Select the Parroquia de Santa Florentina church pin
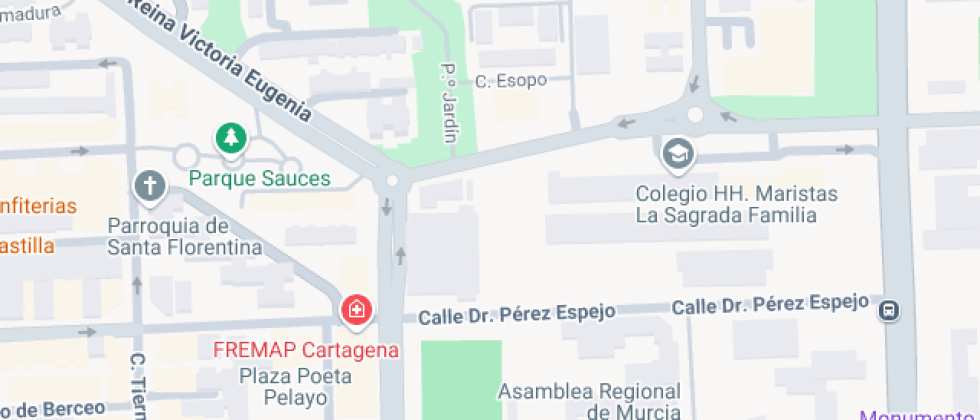The height and width of the screenshot is (420, 980). pyautogui.click(x=151, y=188)
